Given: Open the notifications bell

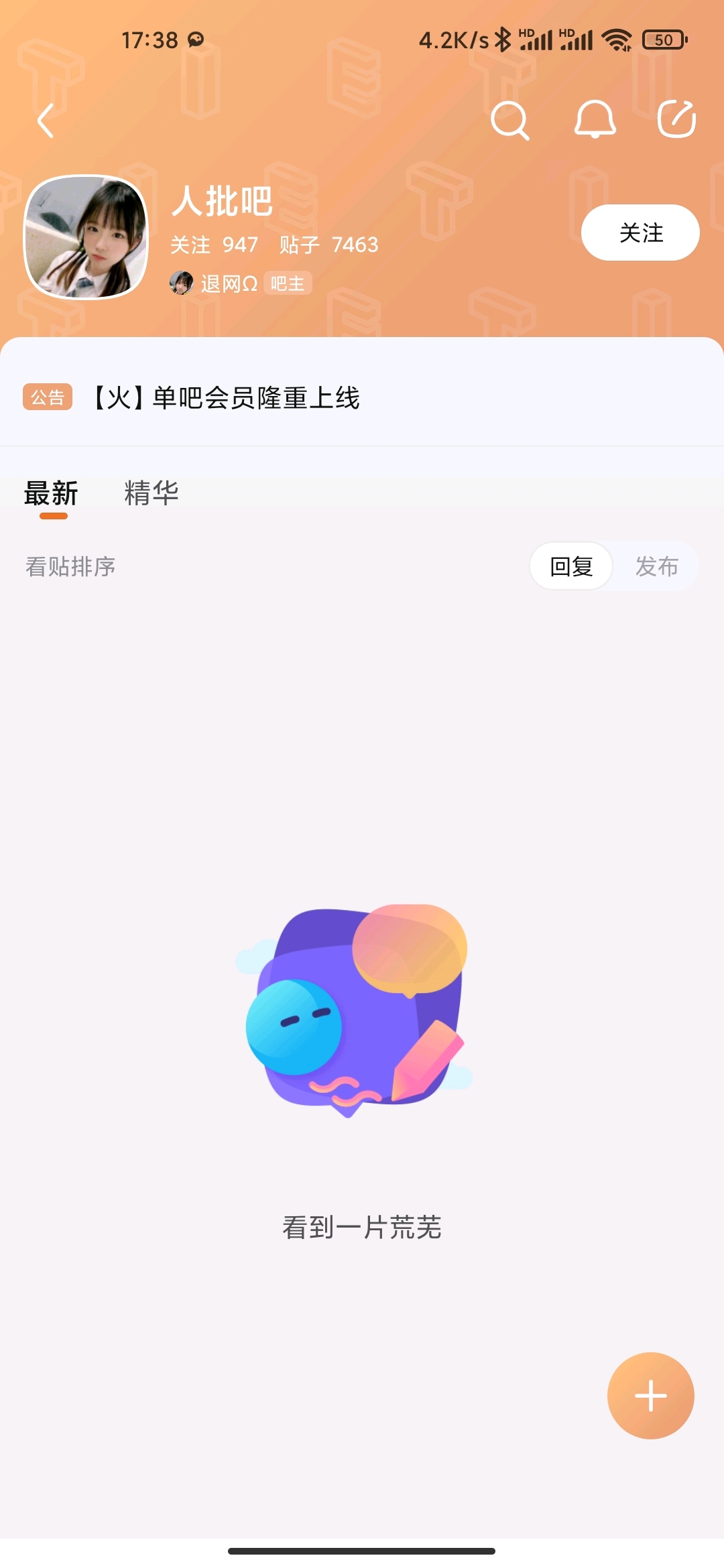Looking at the screenshot, I should pos(595,121).
